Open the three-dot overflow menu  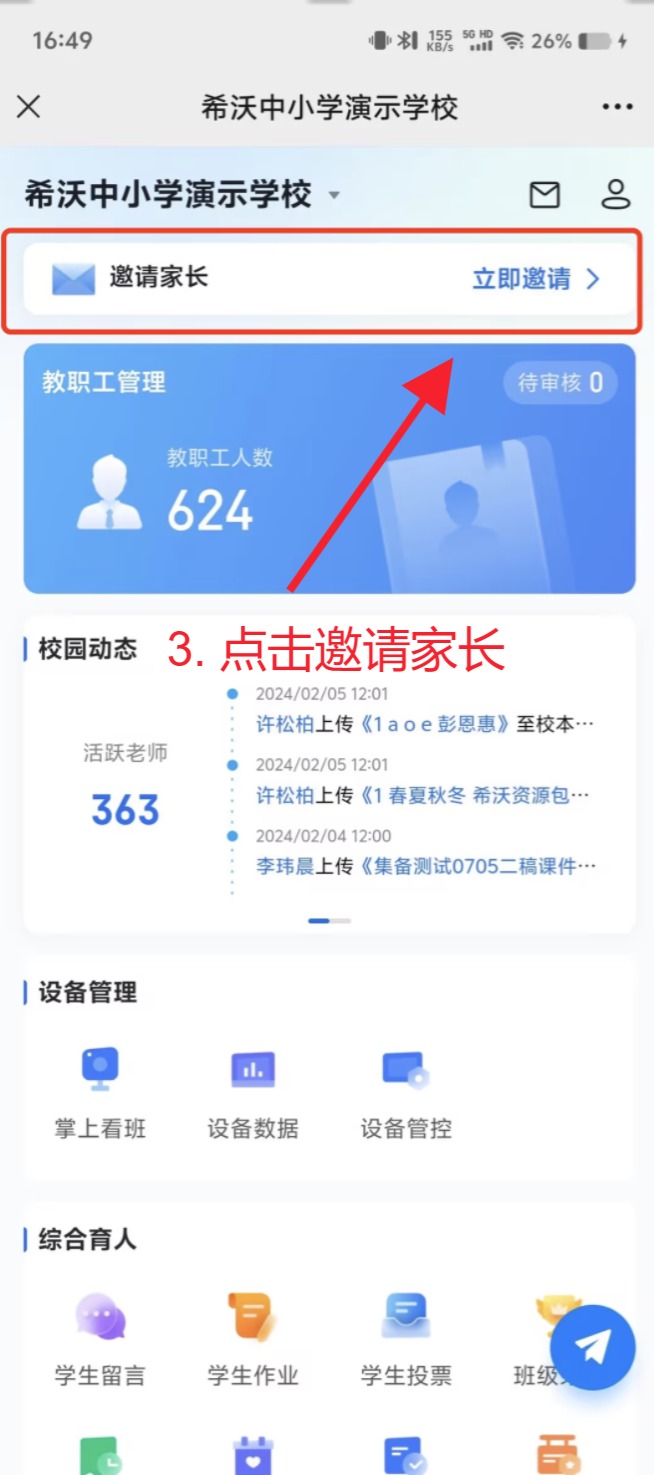(617, 107)
